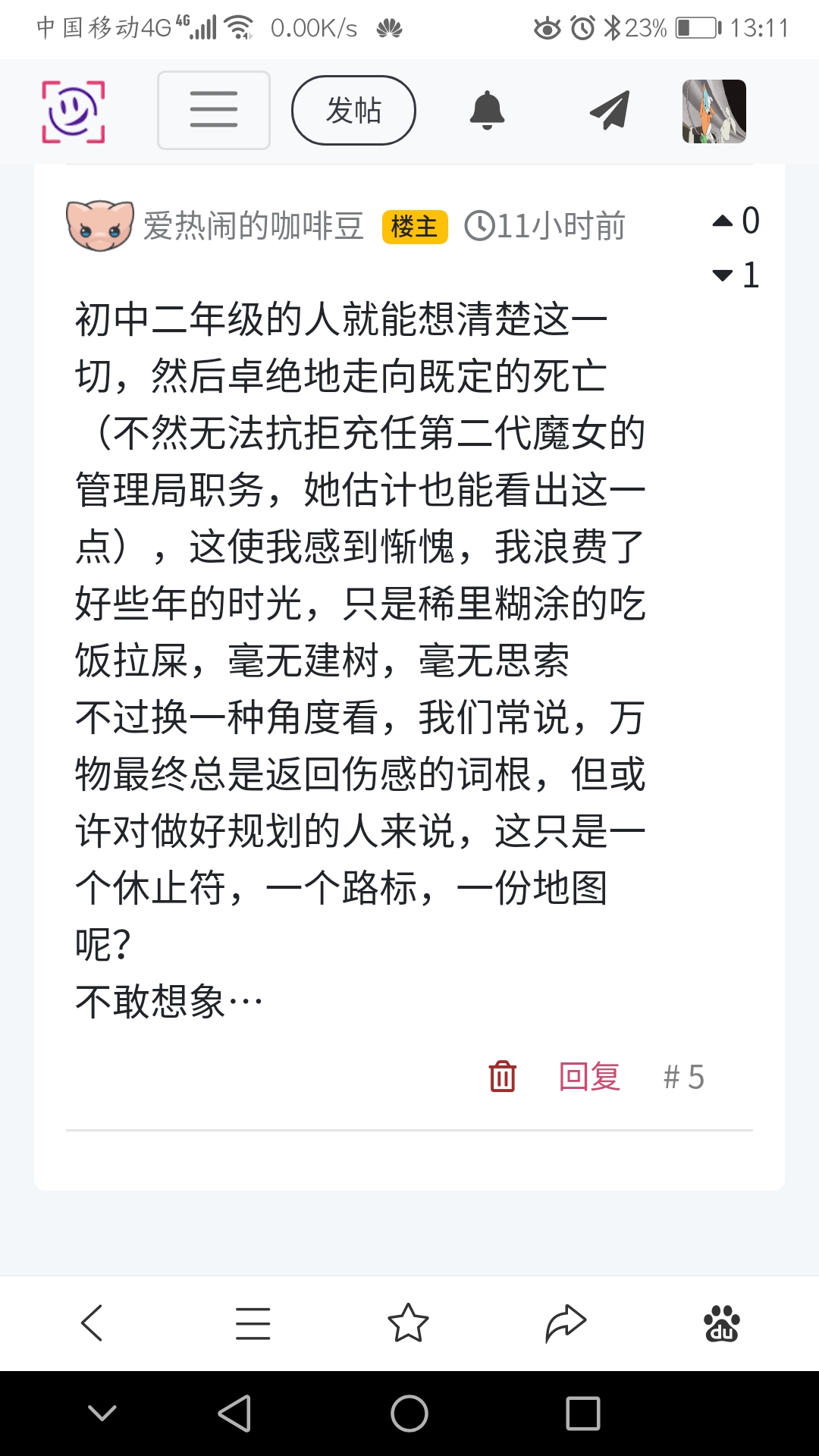This screenshot has width=819, height=1456.
Task: Delete this post with trash icon
Action: click(x=502, y=1077)
